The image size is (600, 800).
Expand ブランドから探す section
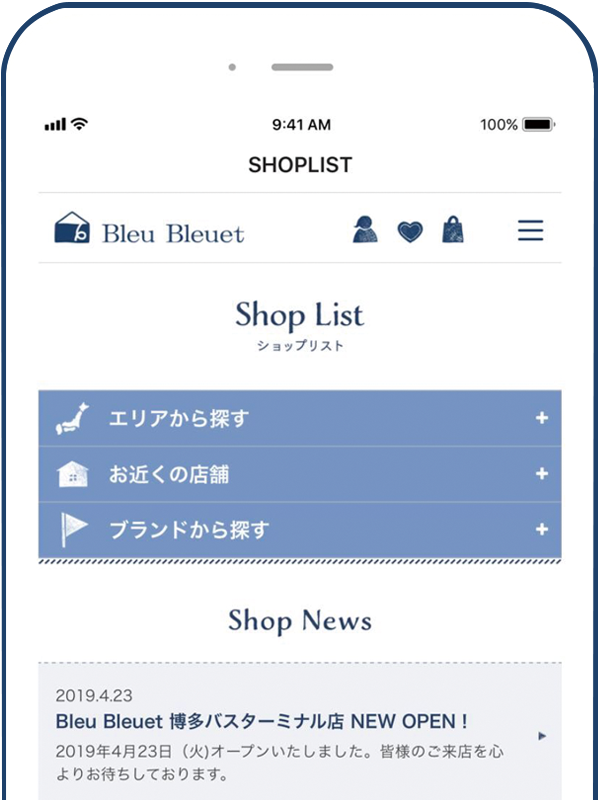pyautogui.click(x=300, y=529)
